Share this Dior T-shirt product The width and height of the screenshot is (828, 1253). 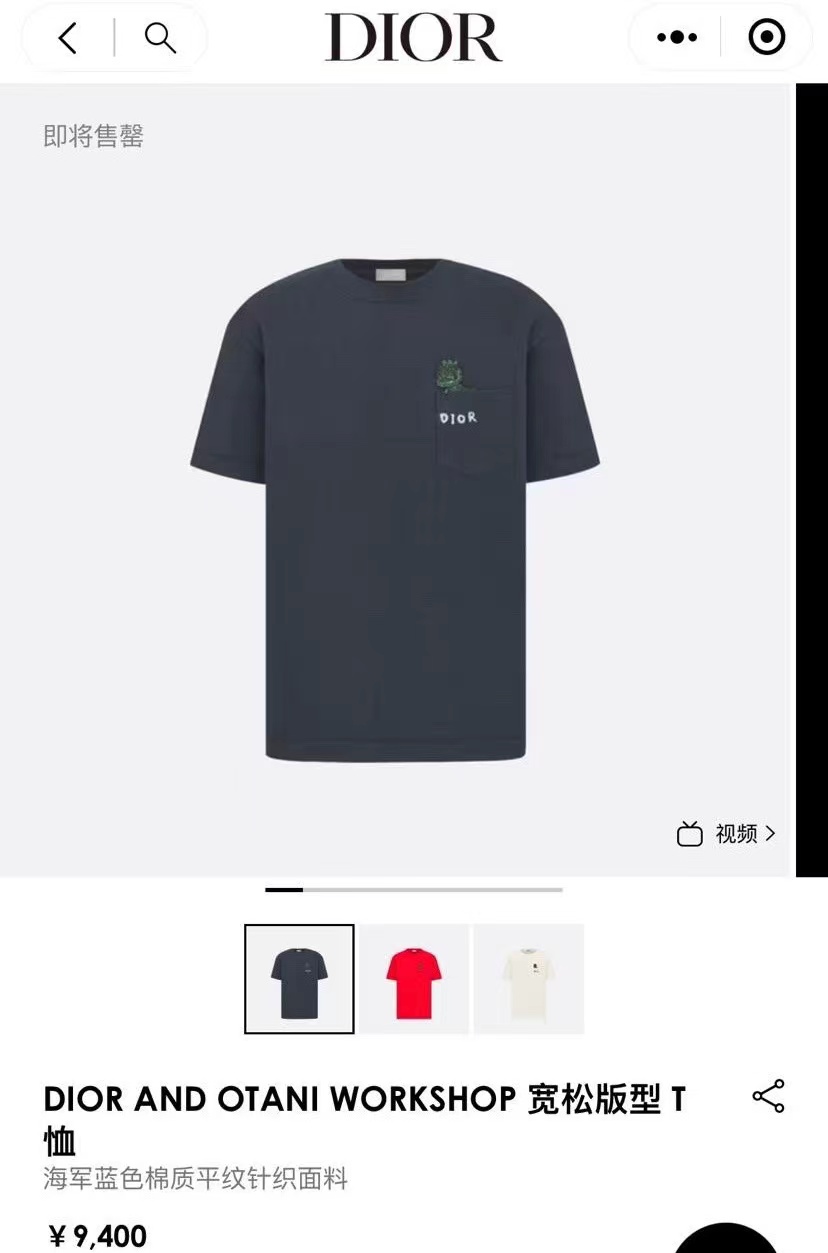coord(768,1096)
